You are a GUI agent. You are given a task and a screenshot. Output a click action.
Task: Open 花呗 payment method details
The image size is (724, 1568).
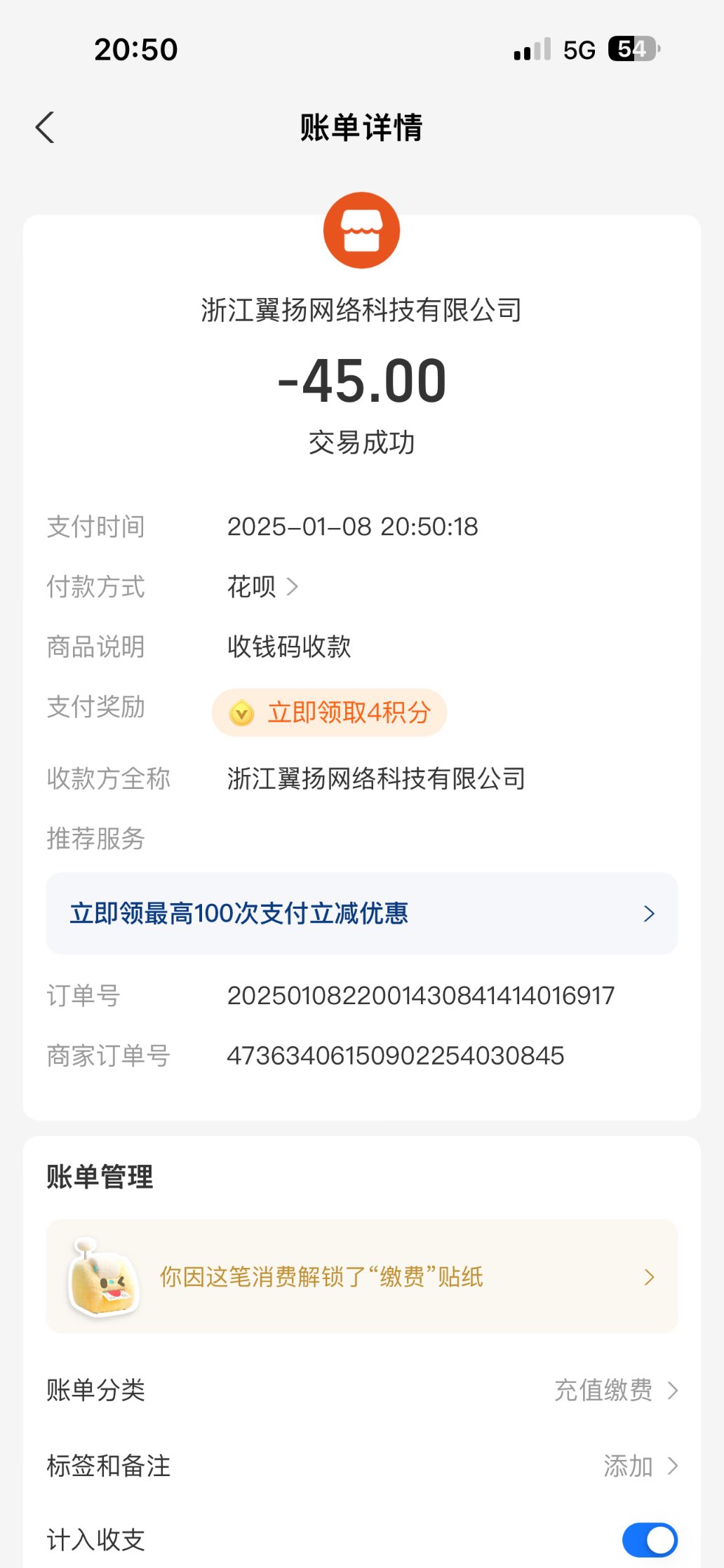pyautogui.click(x=262, y=586)
